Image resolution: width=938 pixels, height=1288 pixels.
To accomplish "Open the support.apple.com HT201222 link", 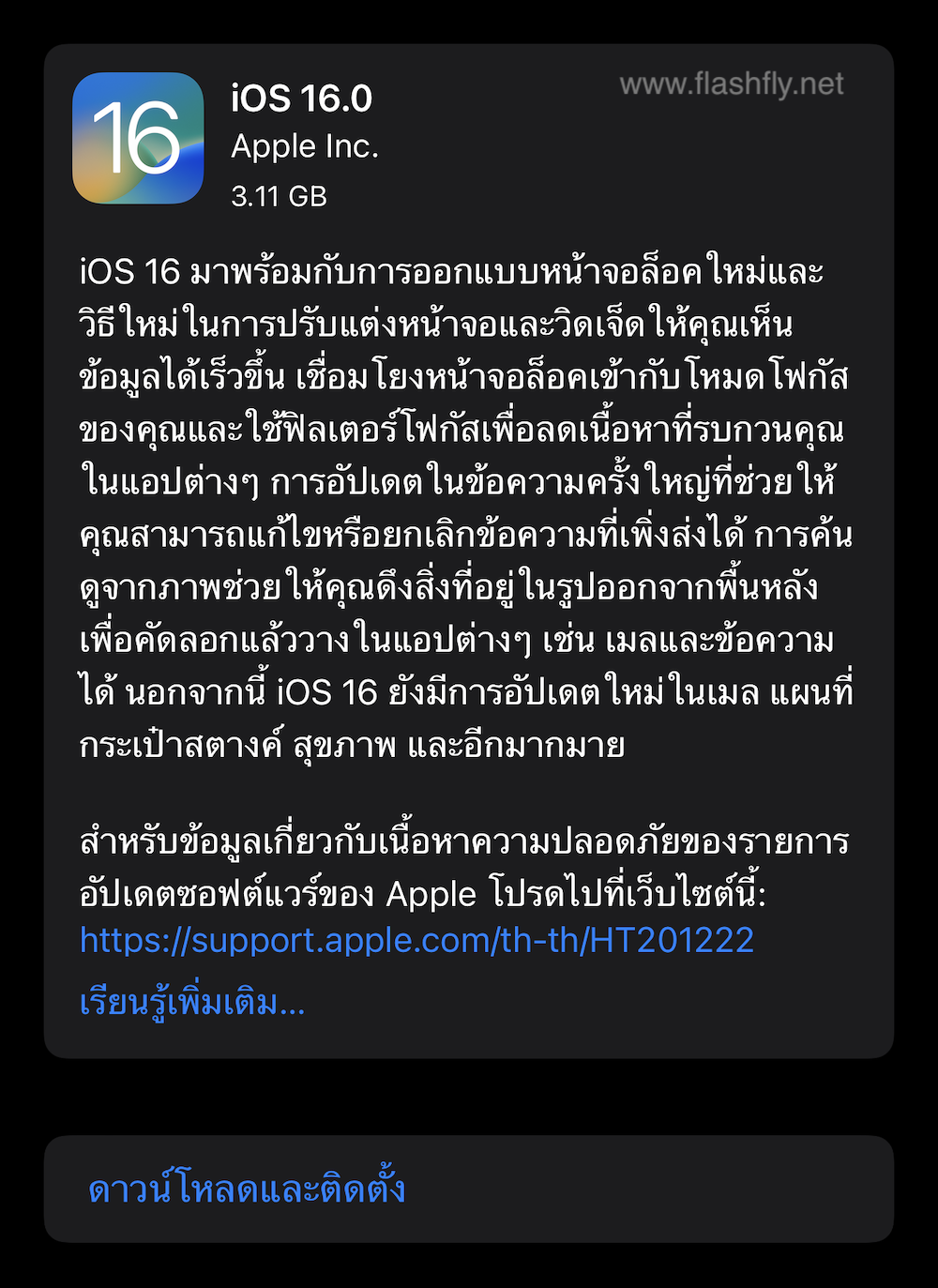I will [416, 941].
